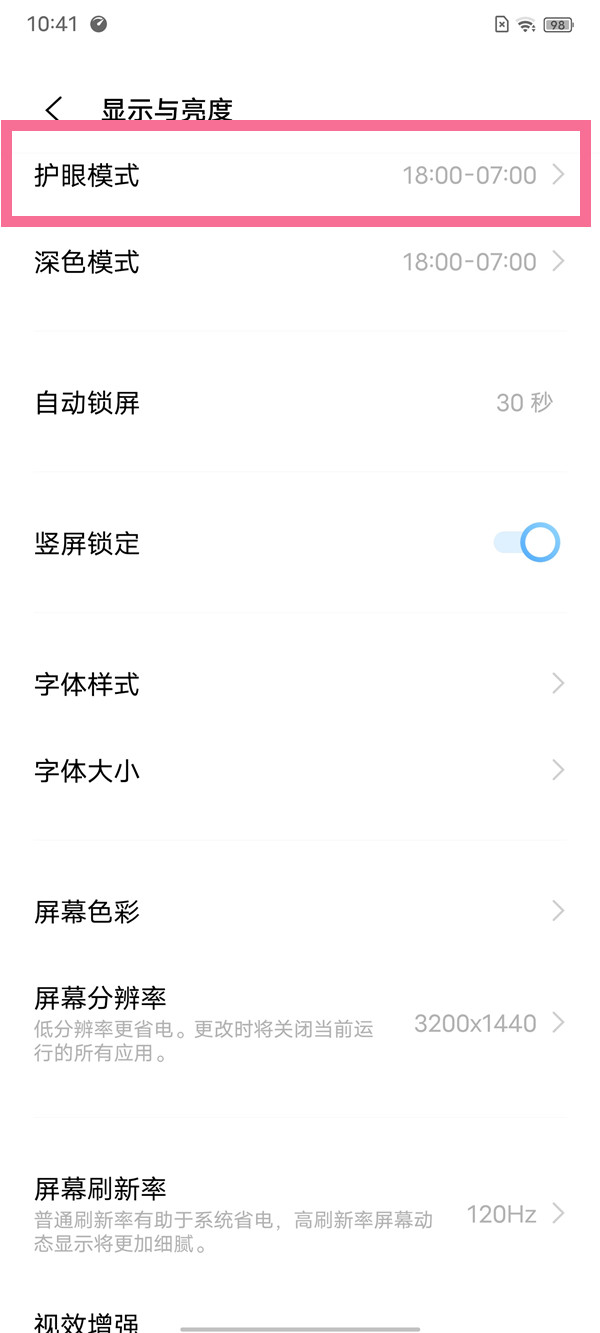The width and height of the screenshot is (600, 1333).
Task: Go back from 显示与亮度 page
Action: coord(53,108)
